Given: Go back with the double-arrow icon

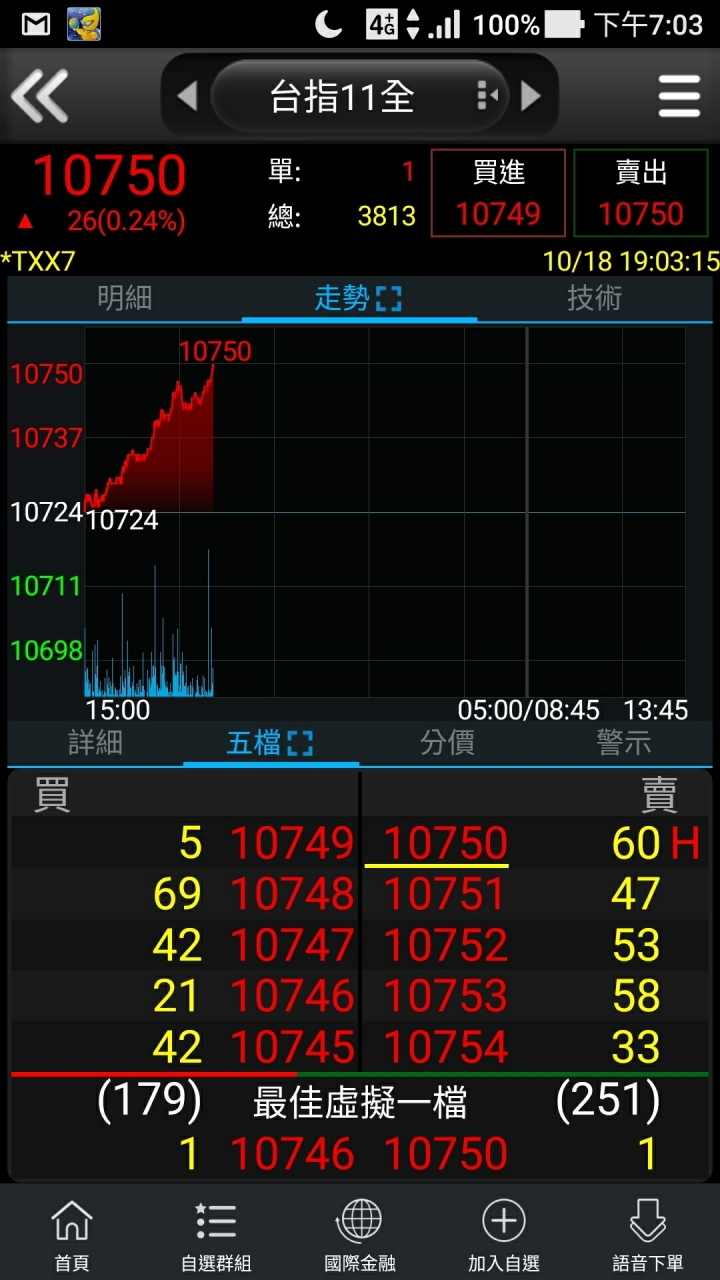Looking at the screenshot, I should pos(40,96).
